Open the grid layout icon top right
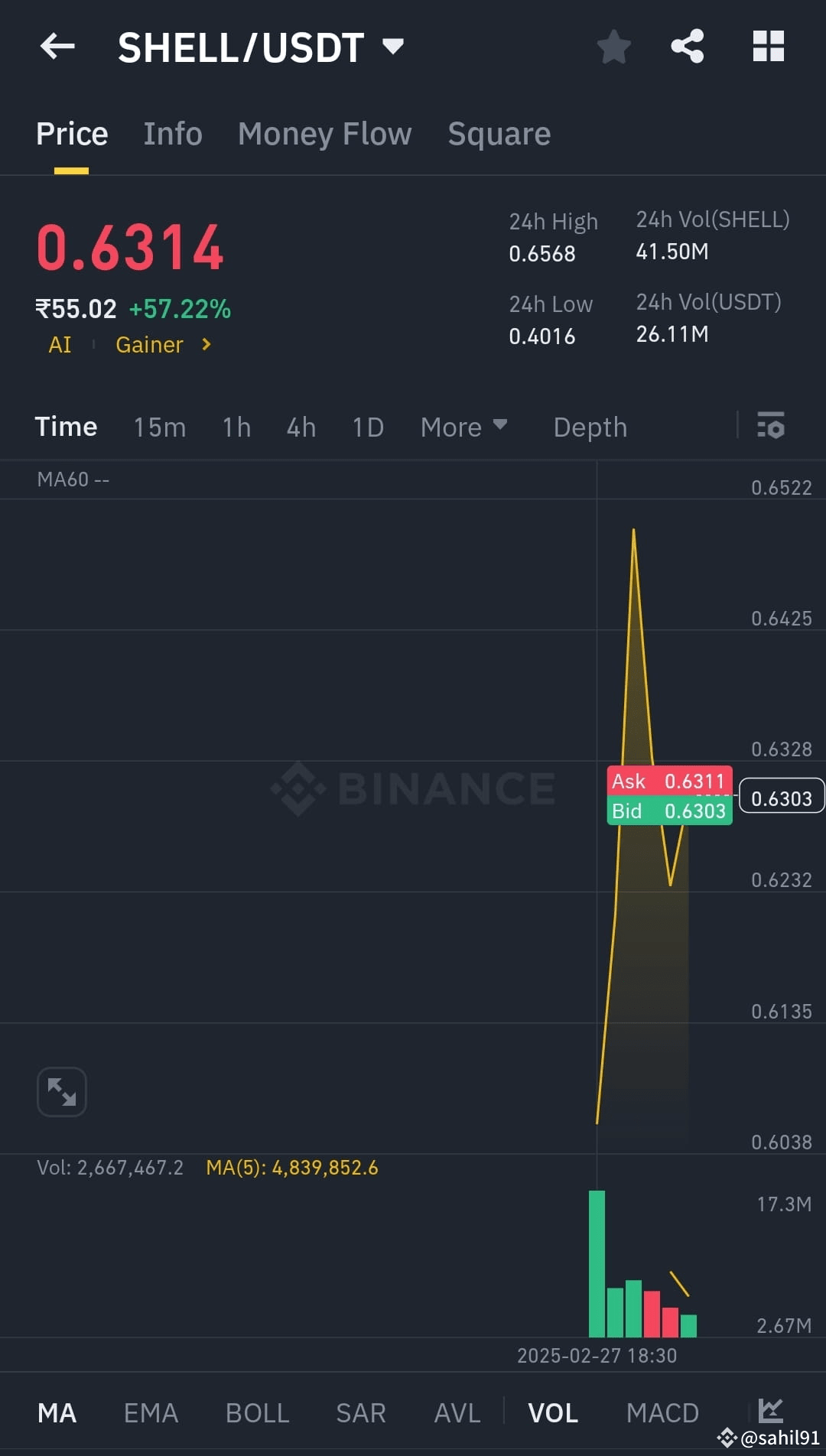The image size is (826, 1456). [768, 46]
